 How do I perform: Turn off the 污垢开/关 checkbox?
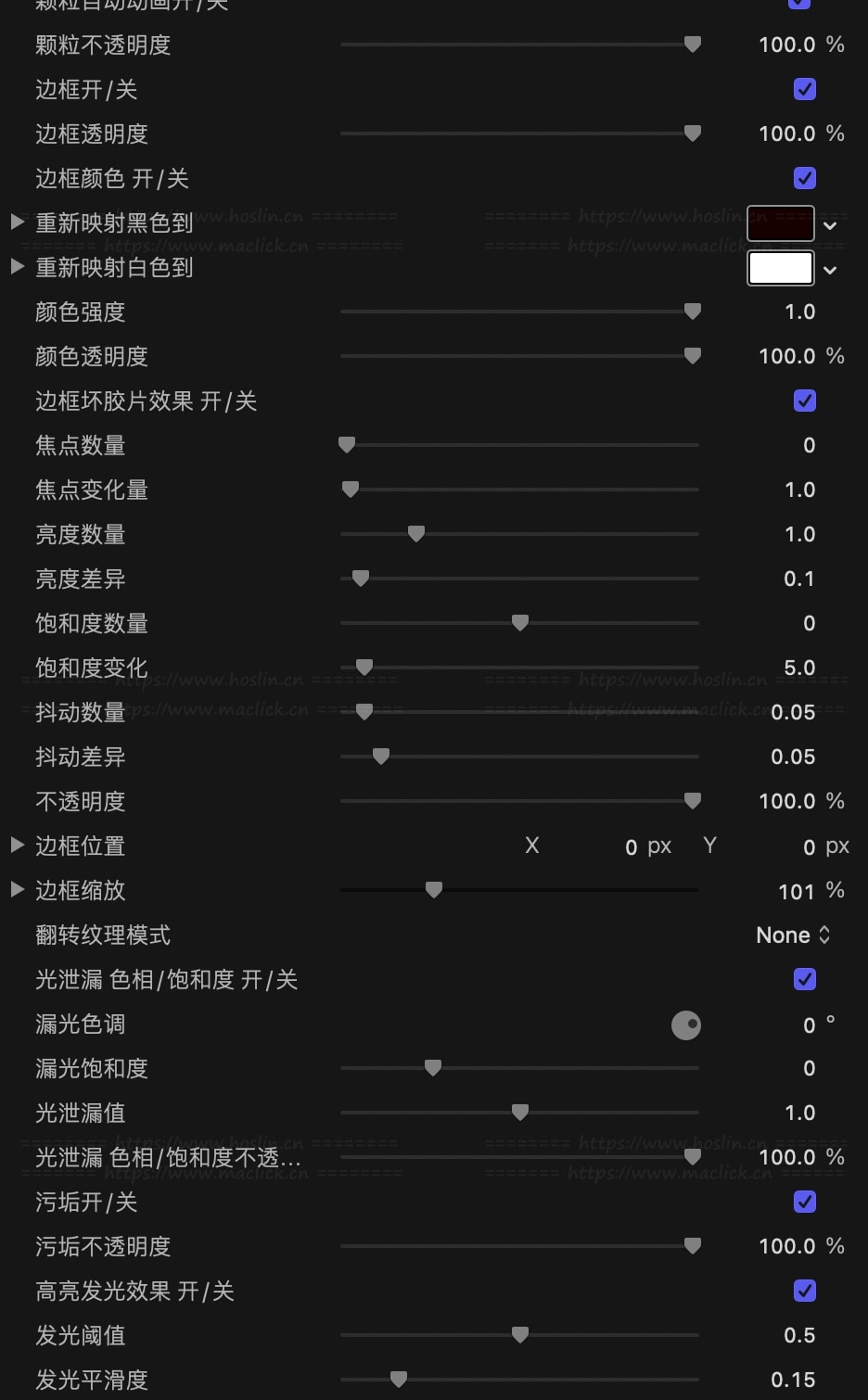click(x=804, y=1203)
